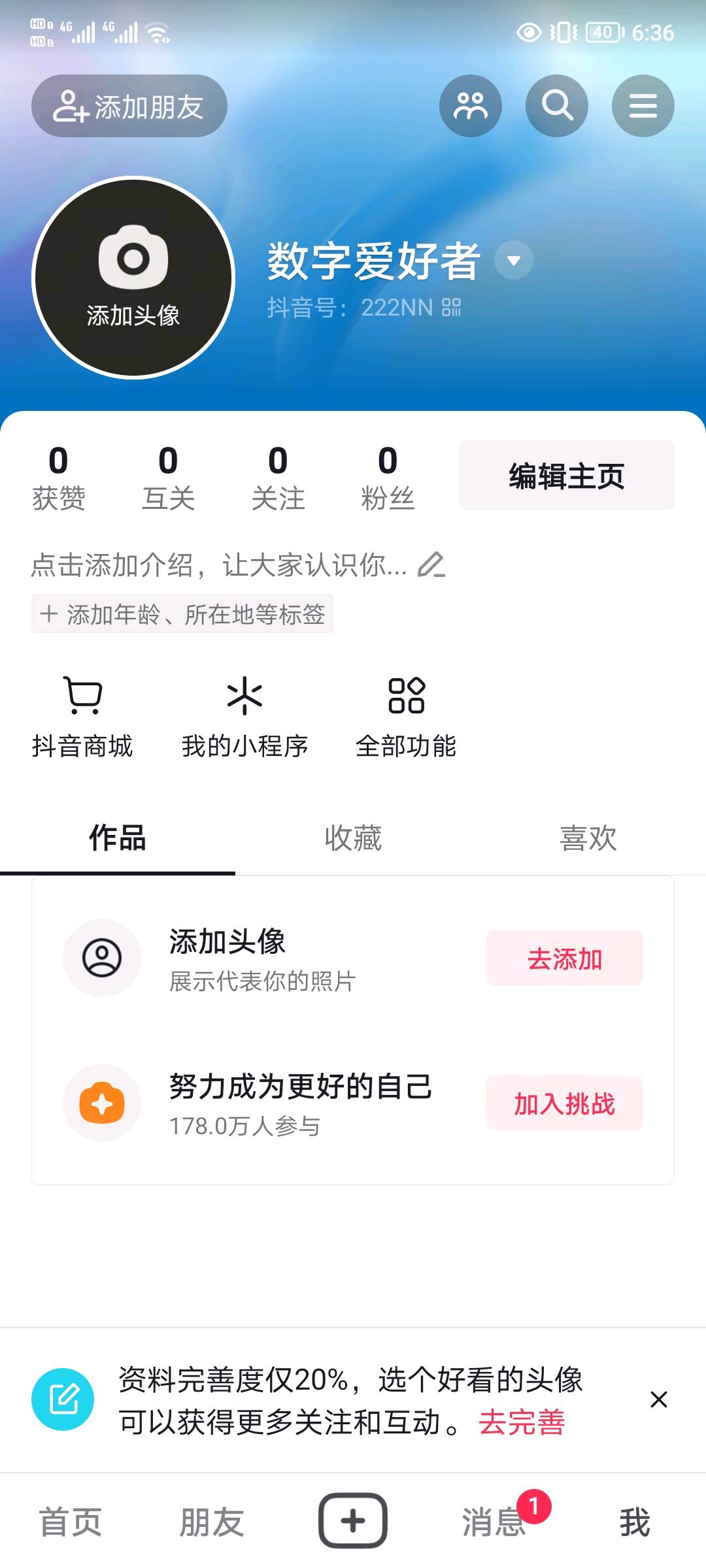This screenshot has height=1568, width=706.
Task: Tap 加入挑战 button
Action: coord(564,1103)
